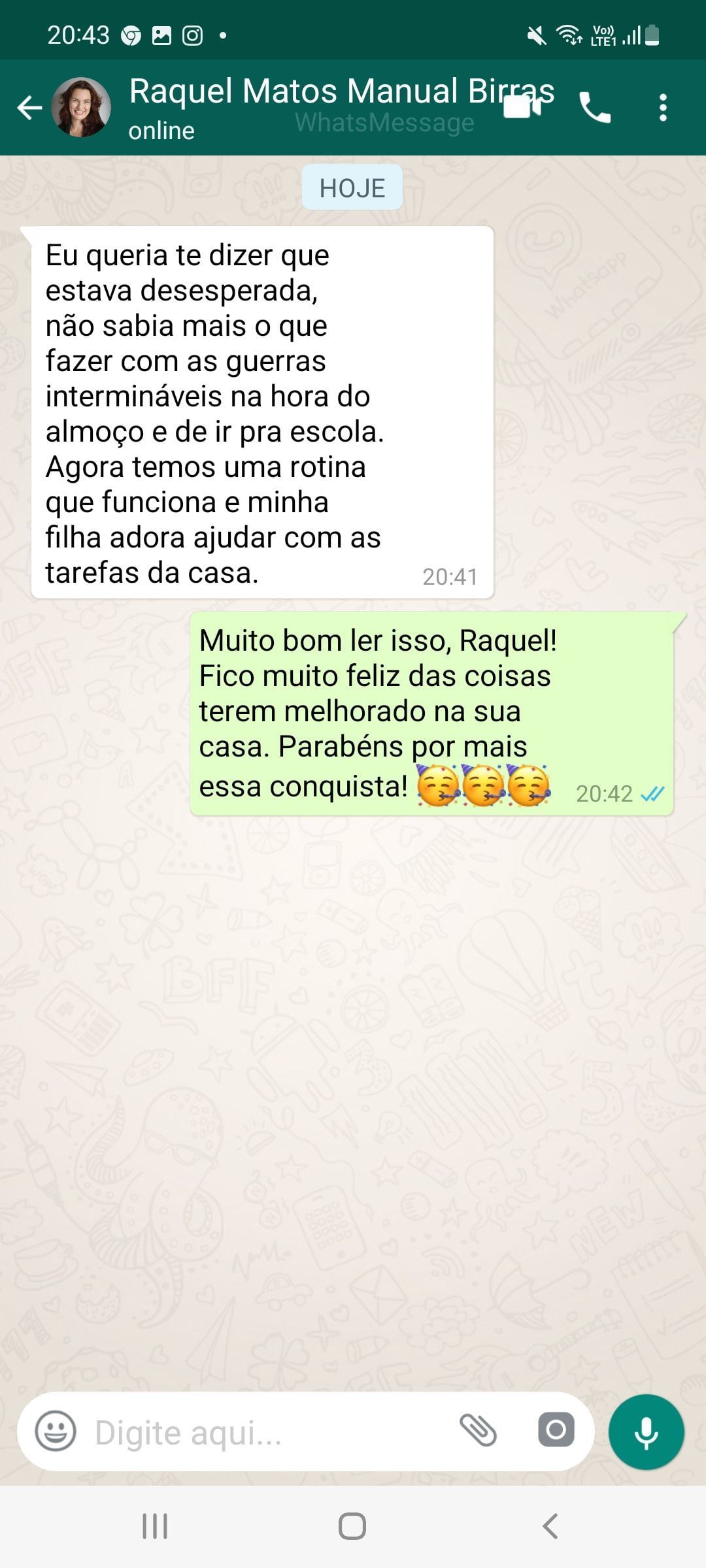Open the emoji picker
The height and width of the screenshot is (1568, 706).
click(56, 1431)
